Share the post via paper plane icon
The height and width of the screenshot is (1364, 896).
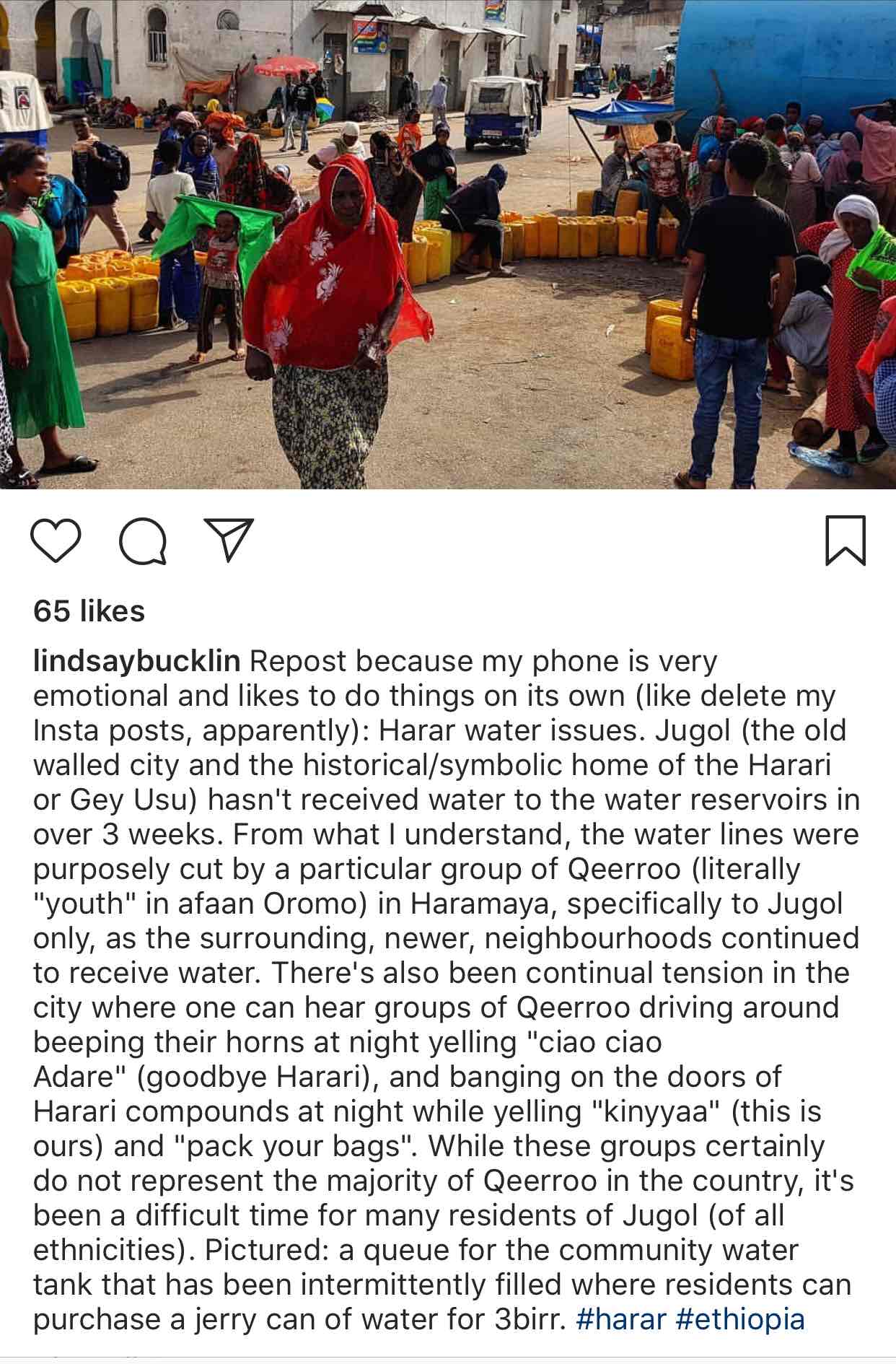tap(229, 540)
